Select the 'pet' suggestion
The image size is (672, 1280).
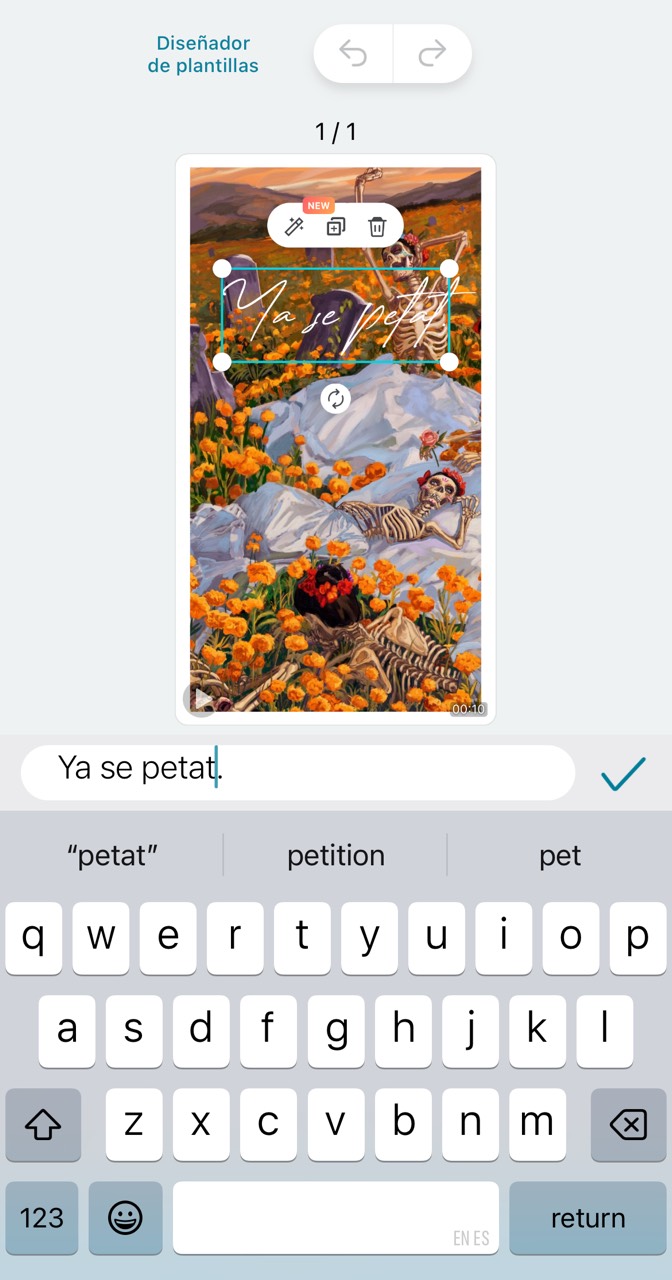[560, 855]
